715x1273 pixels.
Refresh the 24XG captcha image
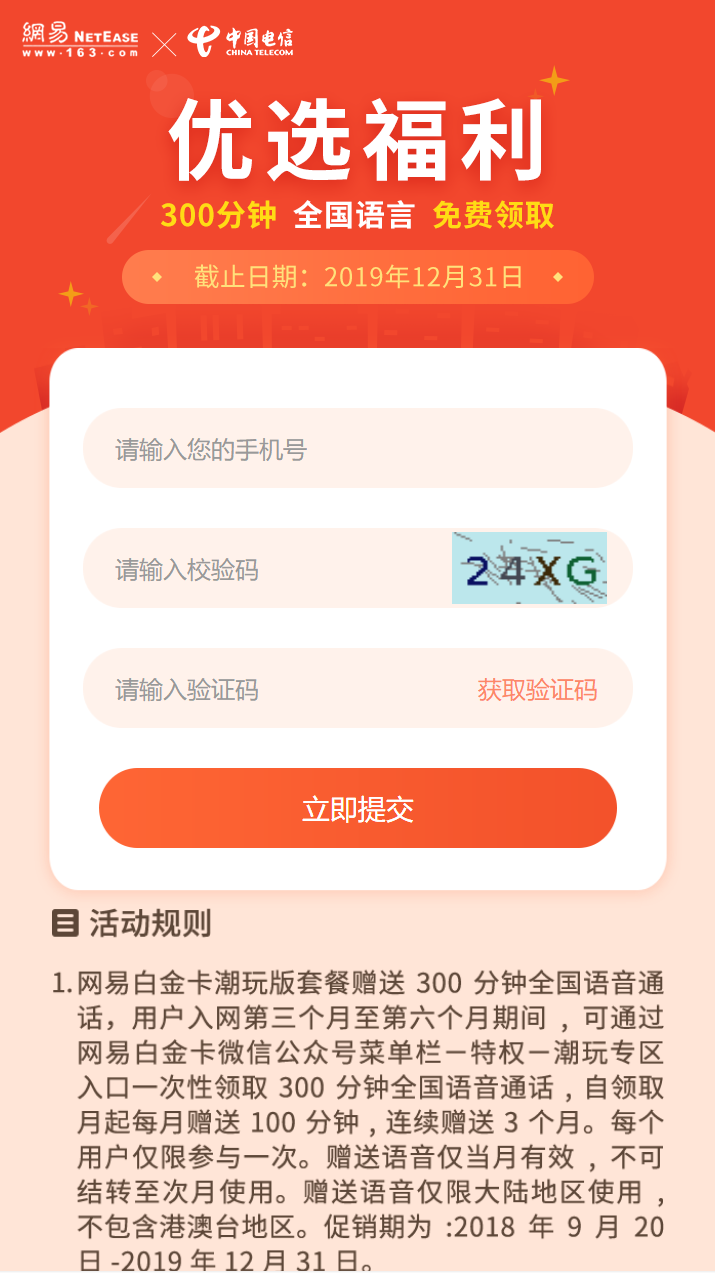tap(529, 569)
